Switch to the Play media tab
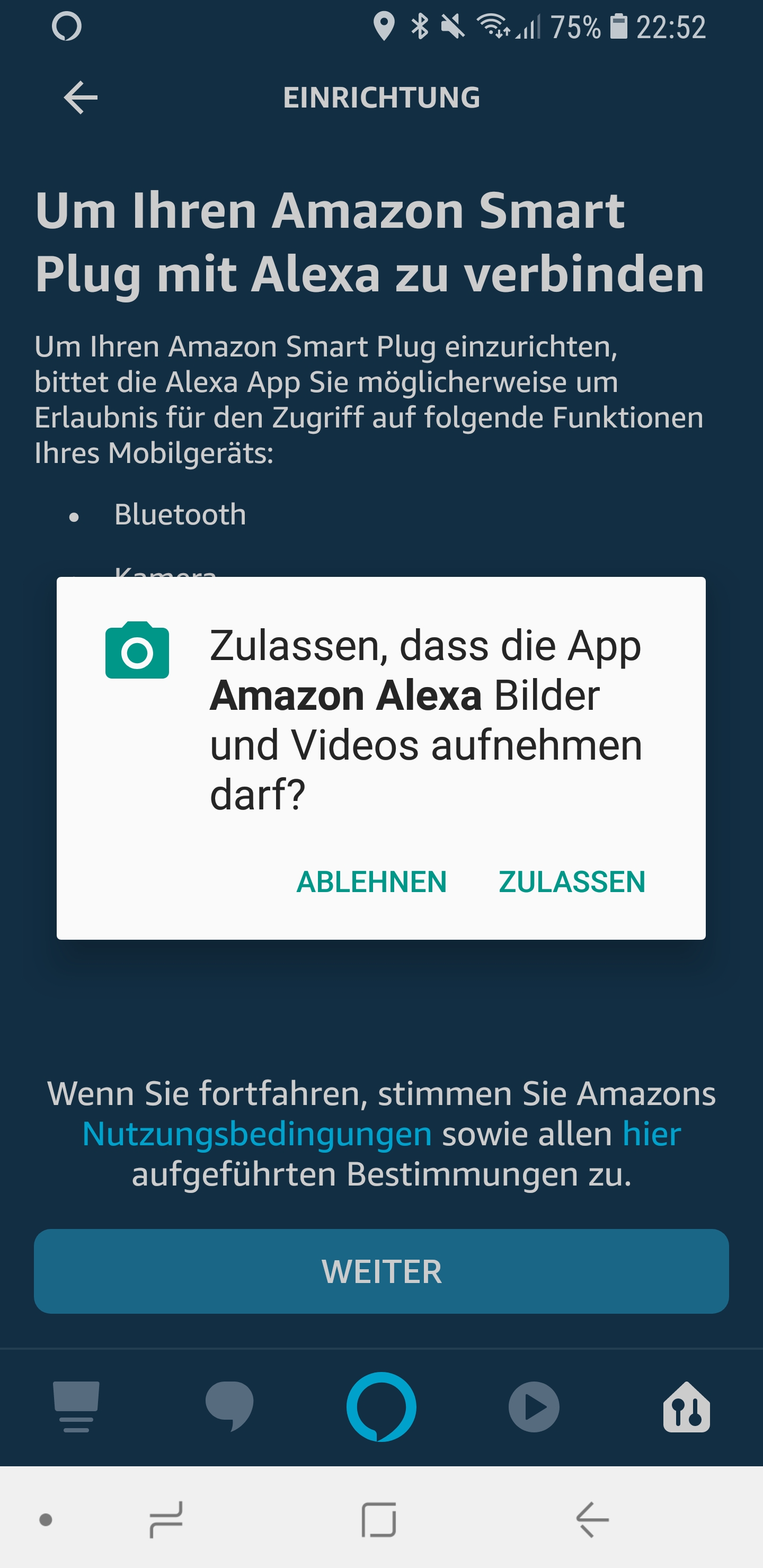Screen dimensions: 763x1568 pyautogui.click(x=534, y=1406)
